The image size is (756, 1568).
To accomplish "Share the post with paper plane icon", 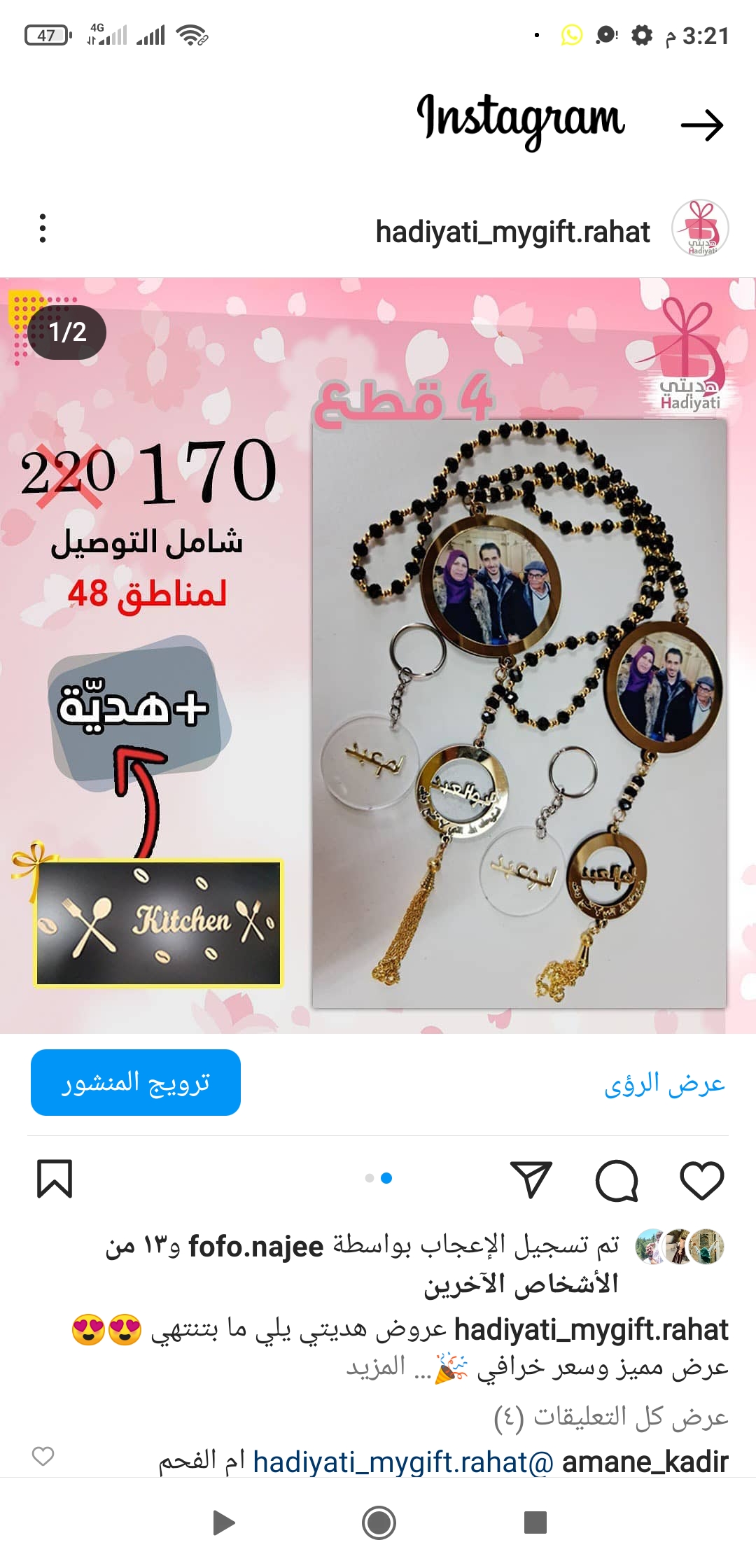I will coord(531,1180).
